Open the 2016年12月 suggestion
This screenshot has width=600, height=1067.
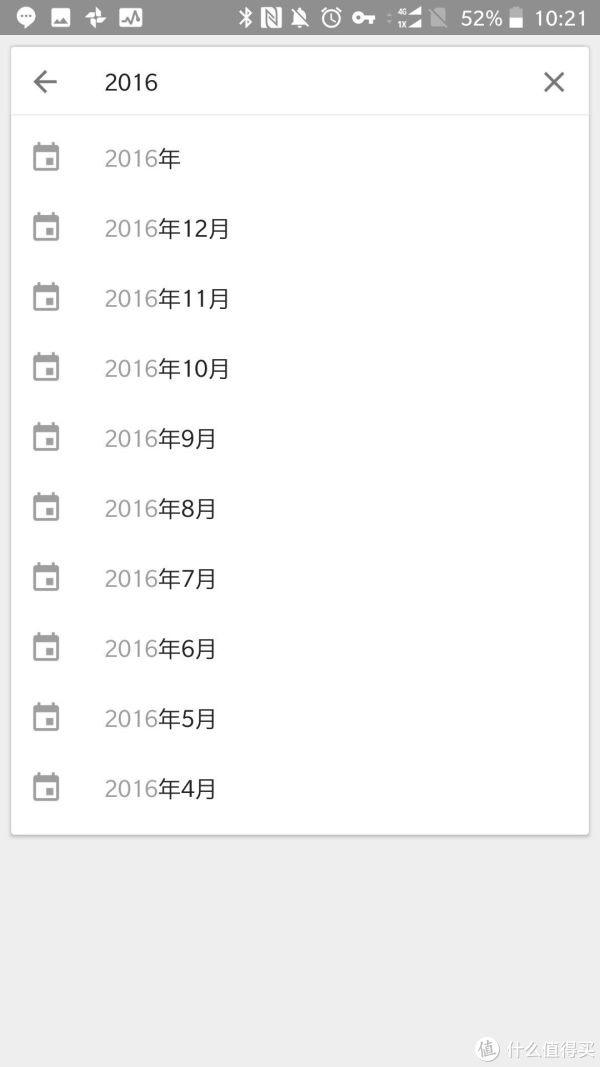coord(167,229)
